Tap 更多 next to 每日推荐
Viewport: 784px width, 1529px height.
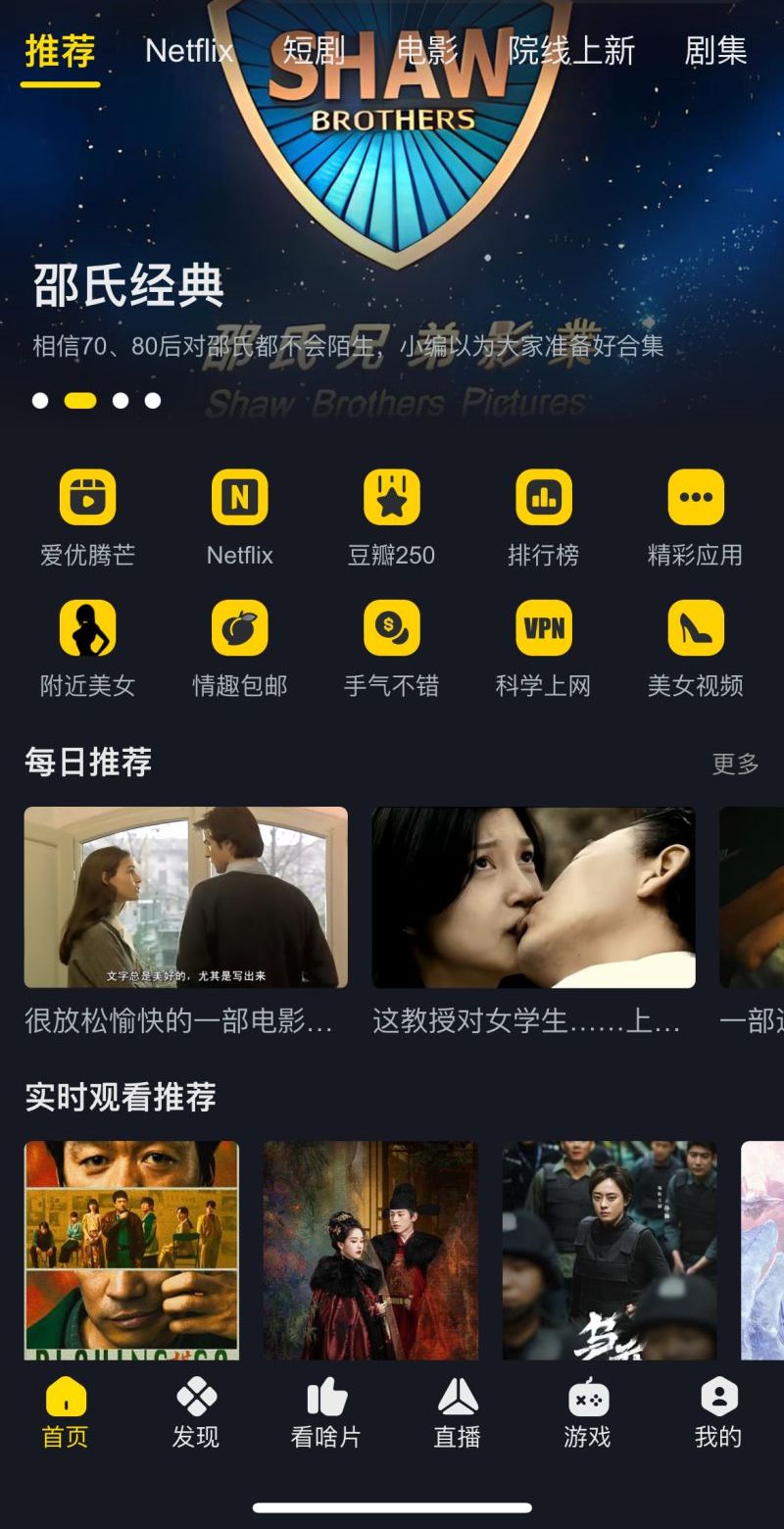tap(736, 764)
